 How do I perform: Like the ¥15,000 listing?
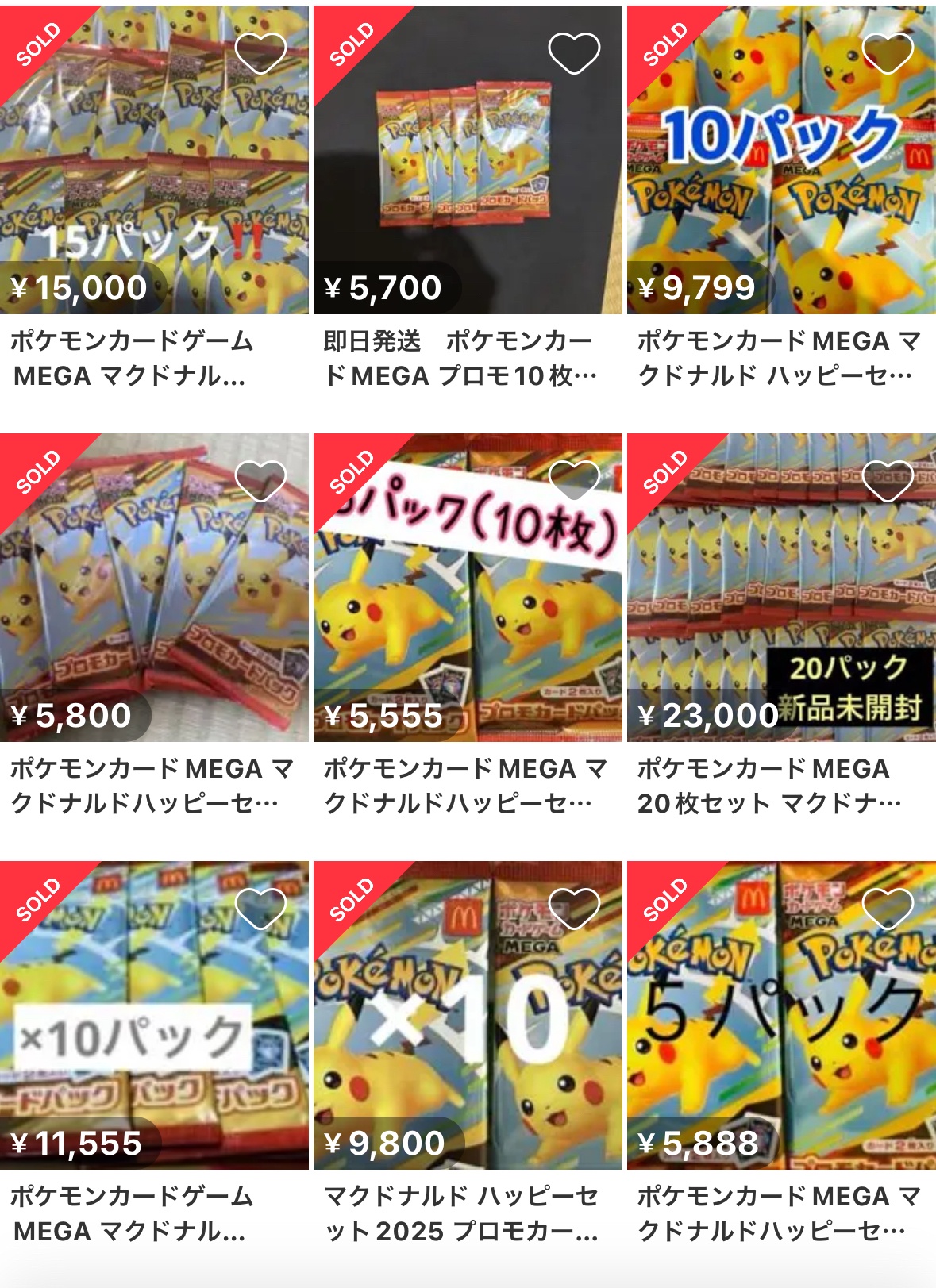click(260, 53)
